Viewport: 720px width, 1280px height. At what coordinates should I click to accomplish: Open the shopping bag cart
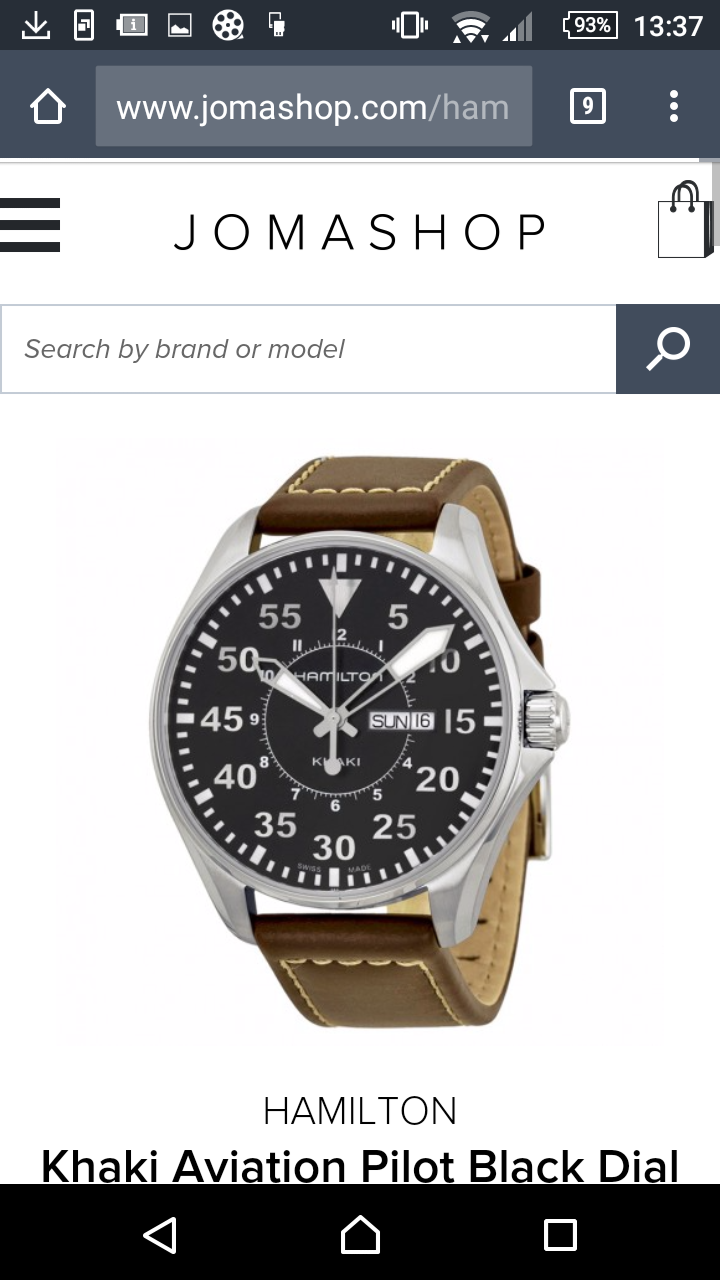pos(685,221)
